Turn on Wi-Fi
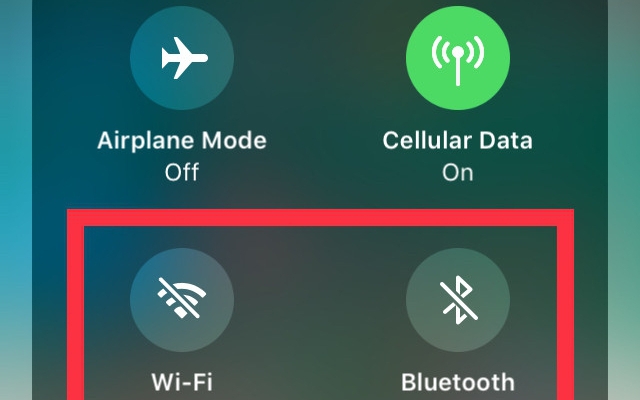Image resolution: width=640 pixels, height=400 pixels. (x=182, y=300)
